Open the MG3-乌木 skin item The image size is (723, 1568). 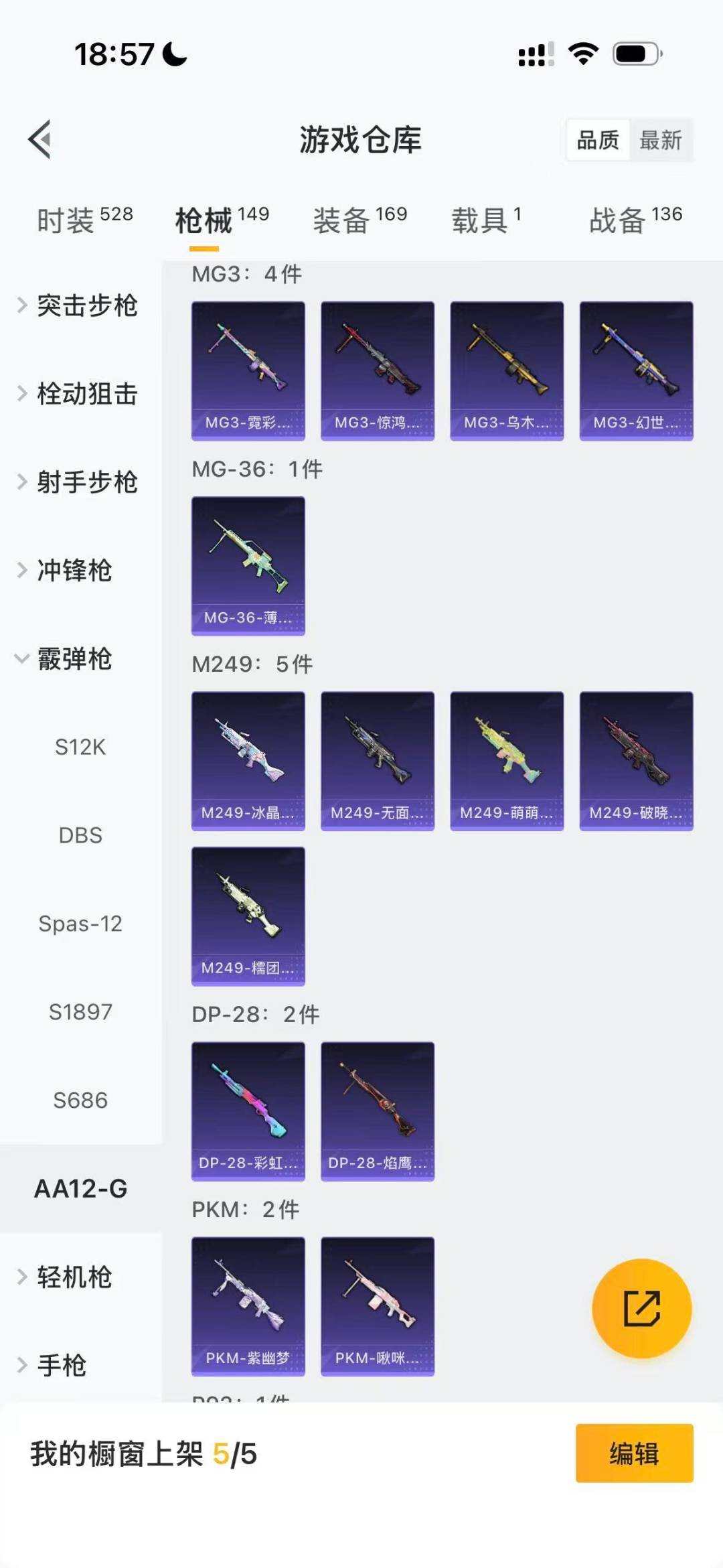(506, 370)
